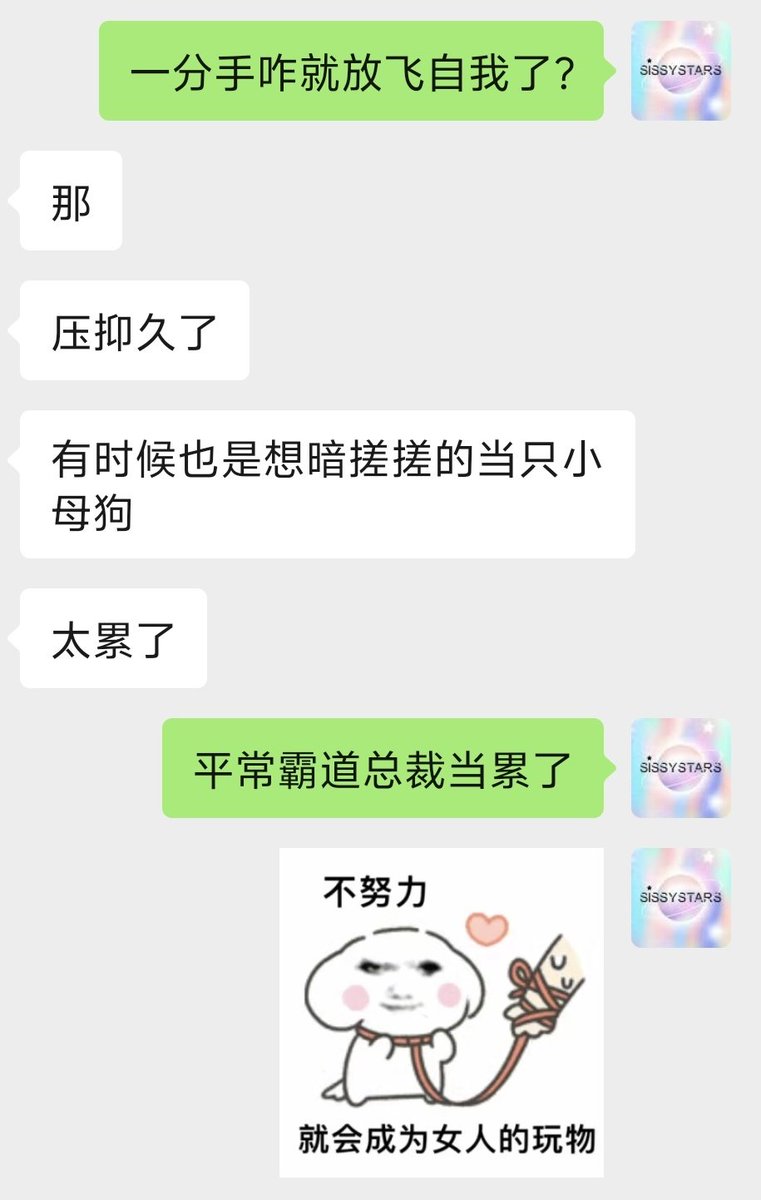
Task: Open the avatar beside "一分手咋就放飞自我了?"
Action: pyautogui.click(x=680, y=71)
